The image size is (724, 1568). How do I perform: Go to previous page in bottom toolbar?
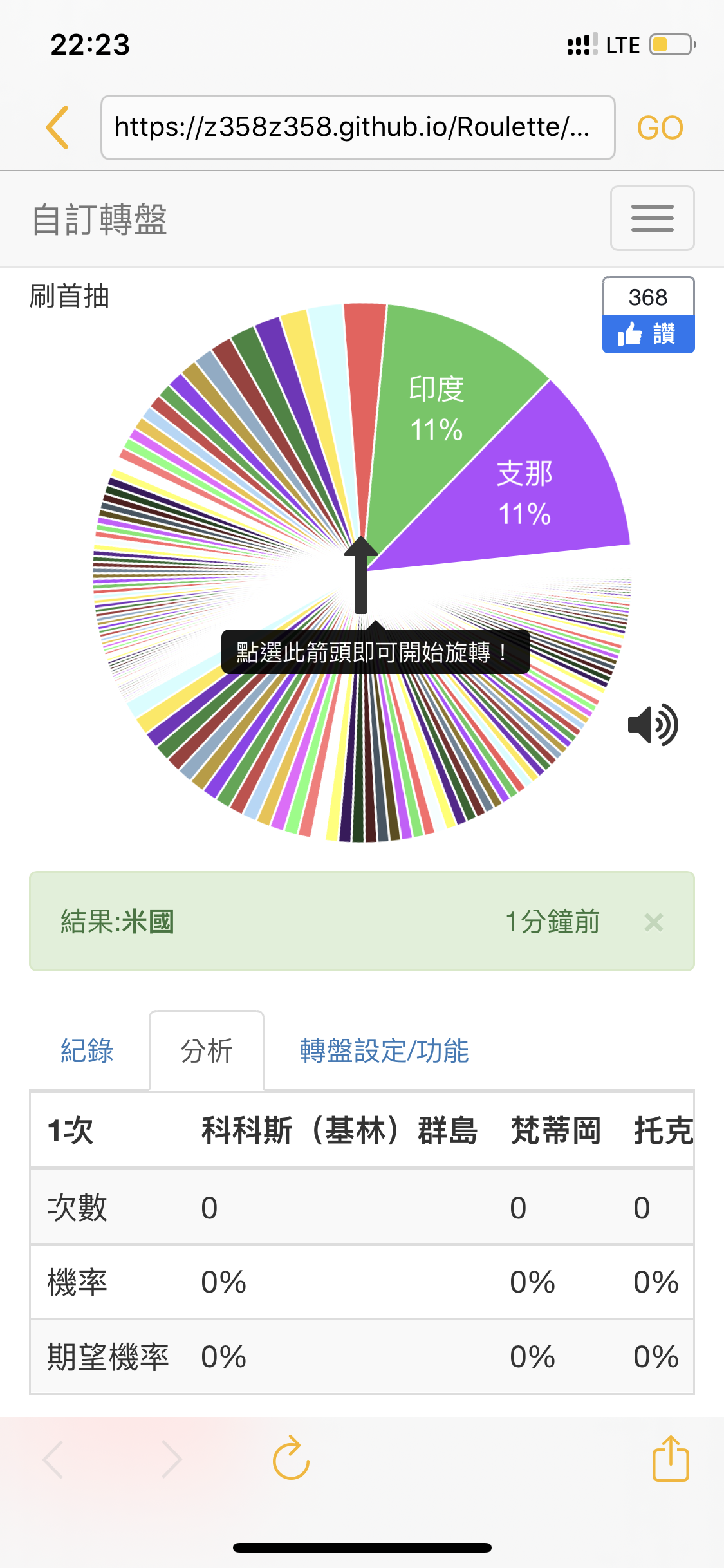53,1459
